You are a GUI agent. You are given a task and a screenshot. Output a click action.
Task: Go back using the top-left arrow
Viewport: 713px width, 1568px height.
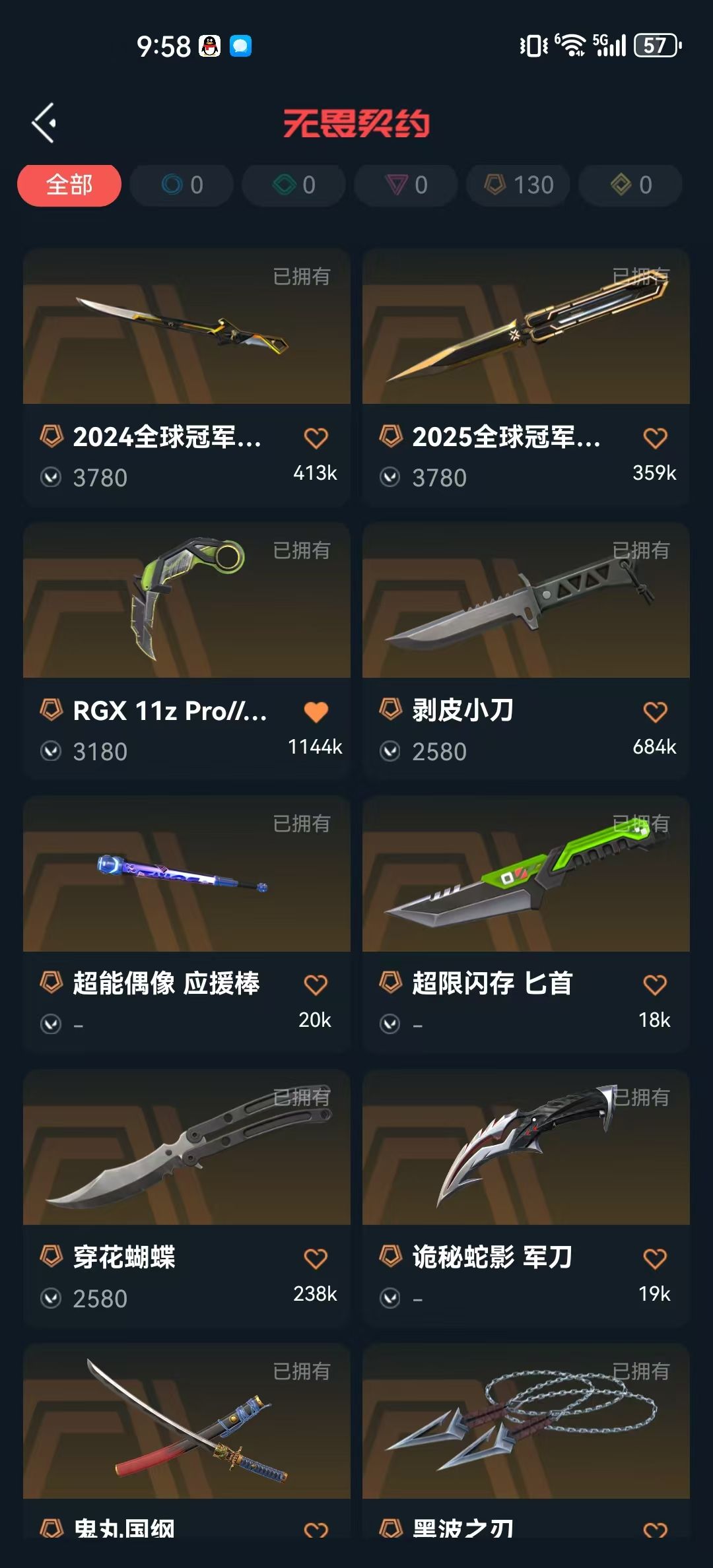(44, 123)
